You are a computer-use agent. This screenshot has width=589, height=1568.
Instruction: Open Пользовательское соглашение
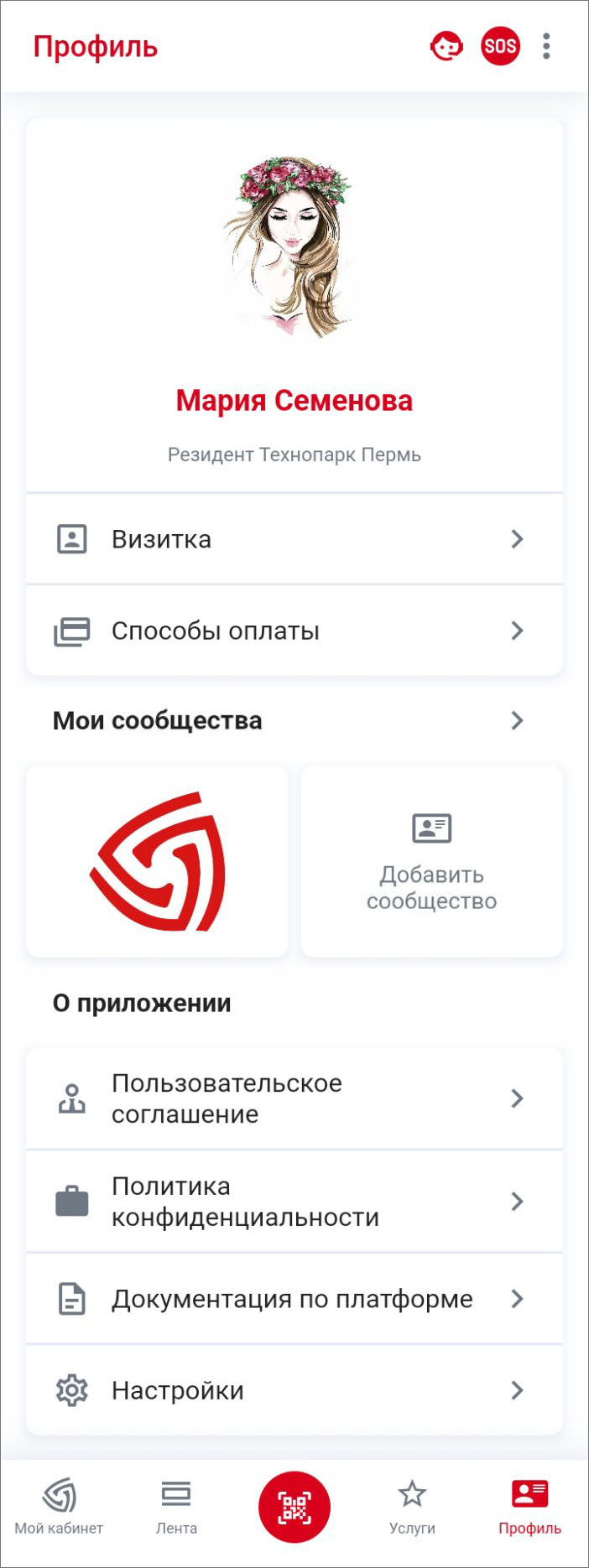294,1098
